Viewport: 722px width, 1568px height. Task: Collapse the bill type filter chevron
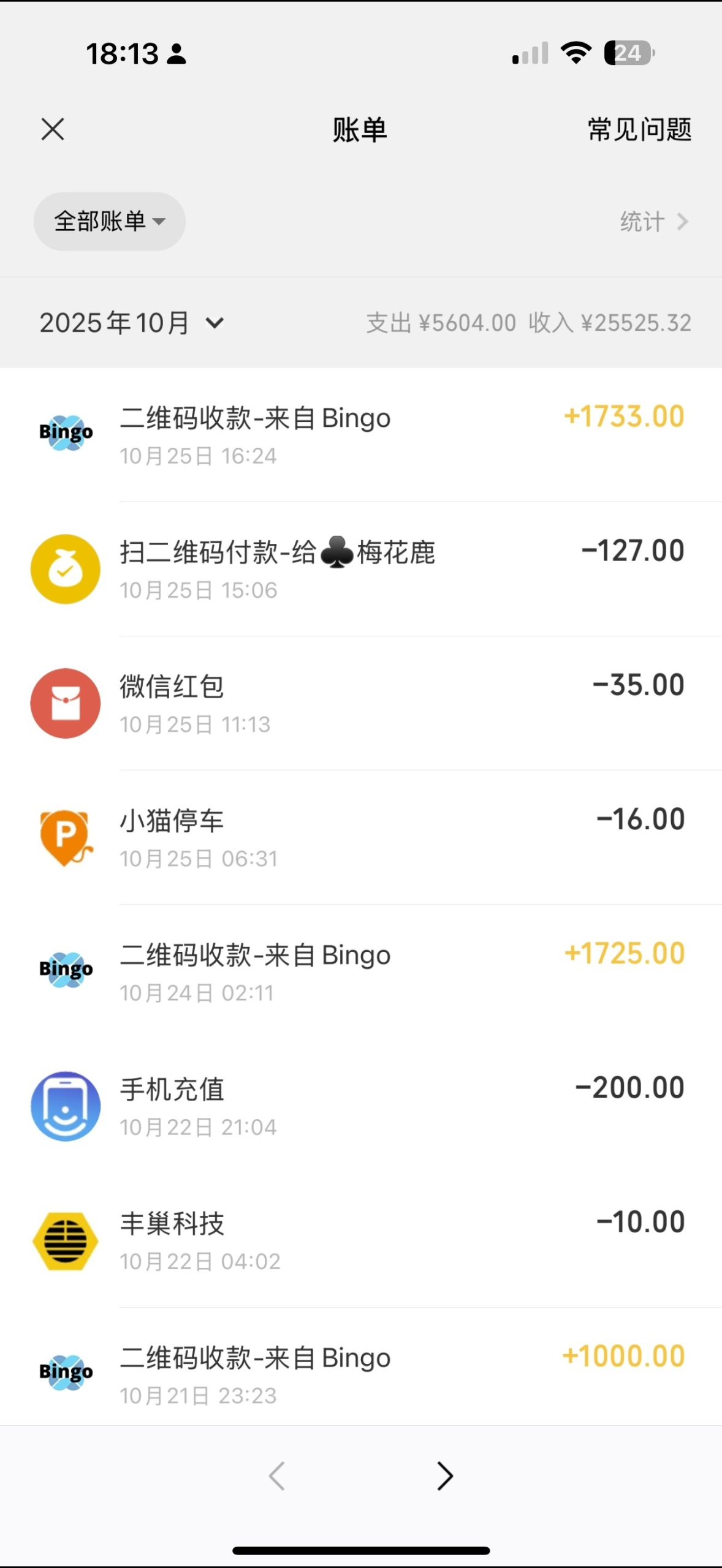[159, 222]
